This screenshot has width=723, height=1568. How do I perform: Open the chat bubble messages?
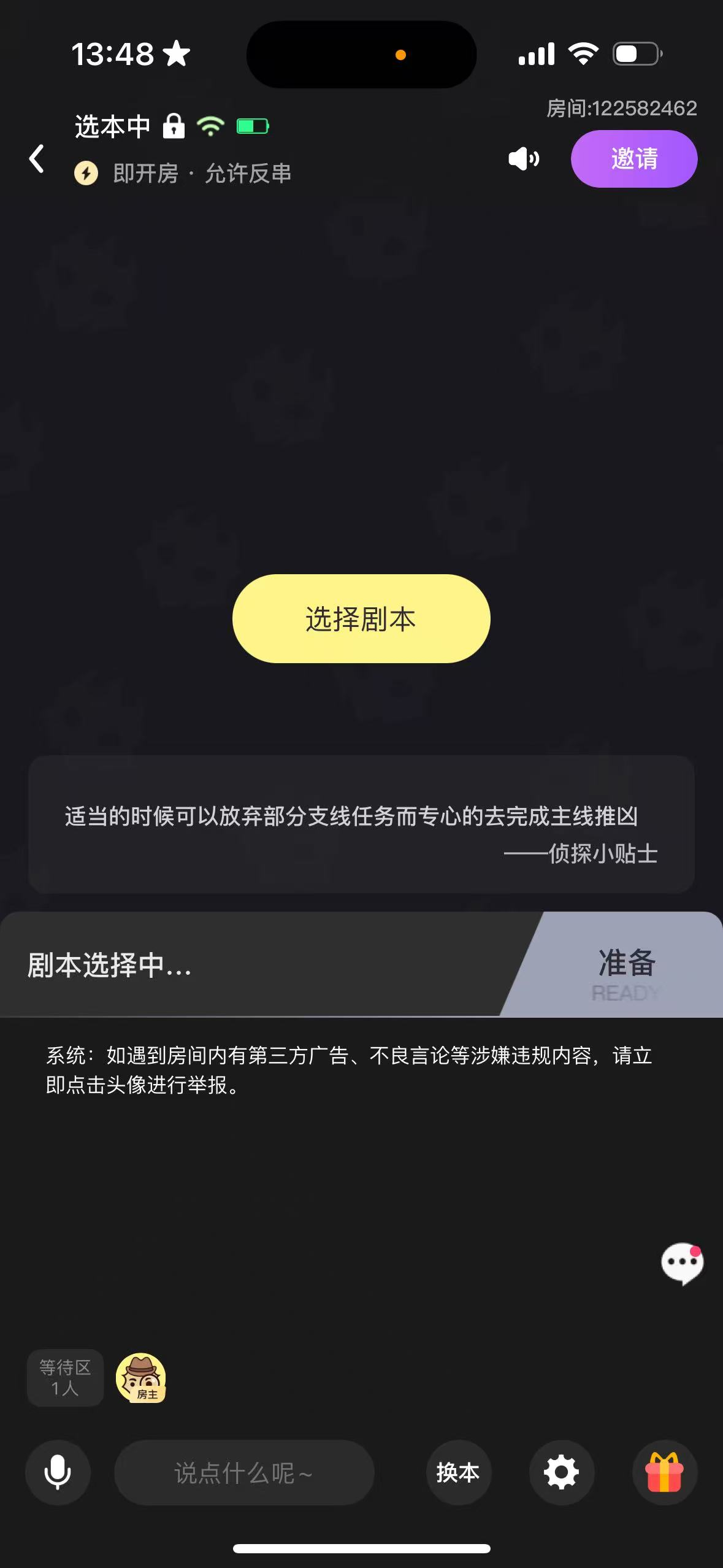[682, 1262]
